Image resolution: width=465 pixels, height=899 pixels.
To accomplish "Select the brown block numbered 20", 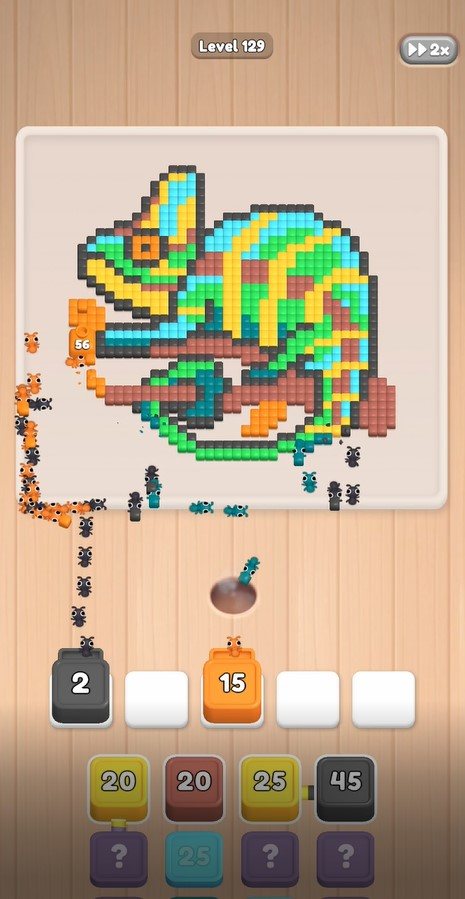I will coord(194,788).
